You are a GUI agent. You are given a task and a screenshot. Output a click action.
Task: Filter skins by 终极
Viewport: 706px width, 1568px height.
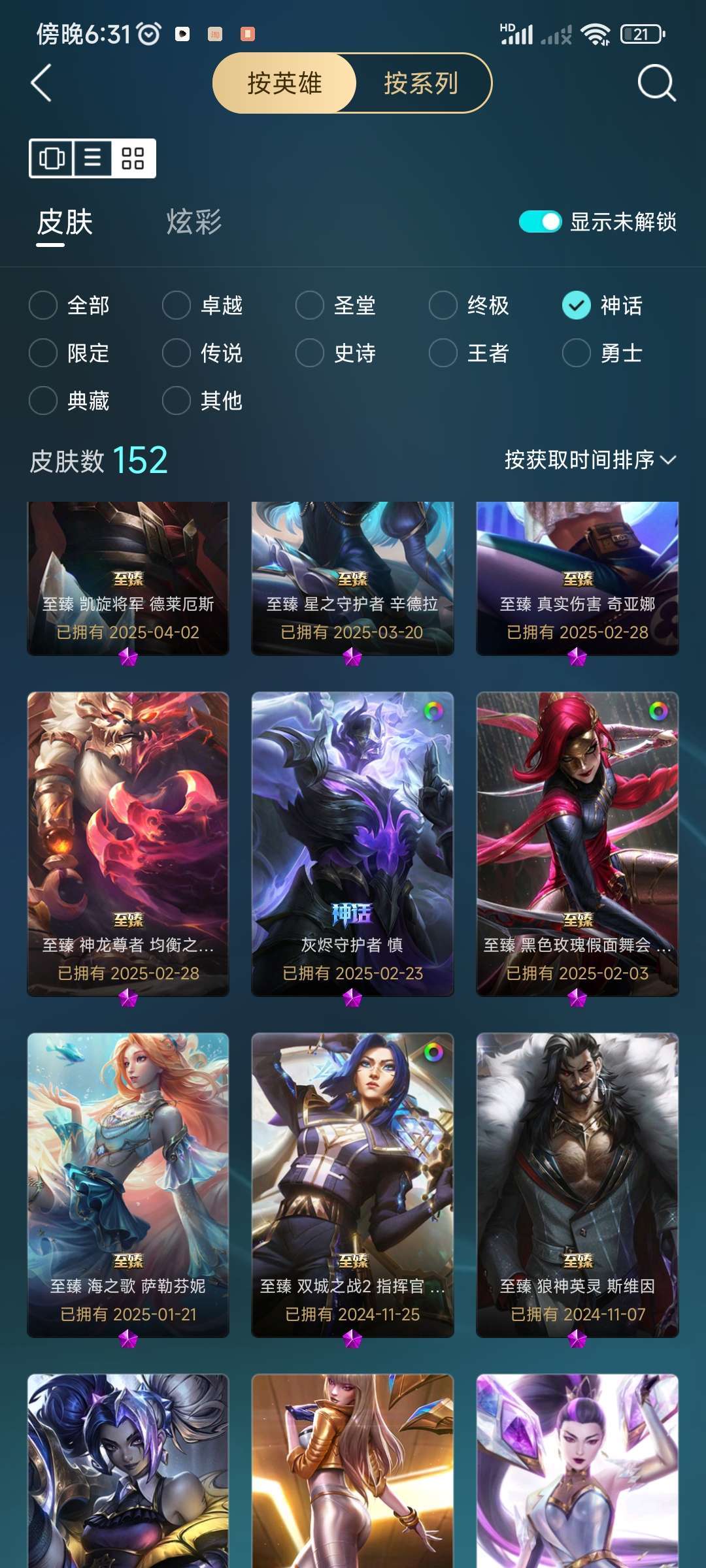click(469, 305)
